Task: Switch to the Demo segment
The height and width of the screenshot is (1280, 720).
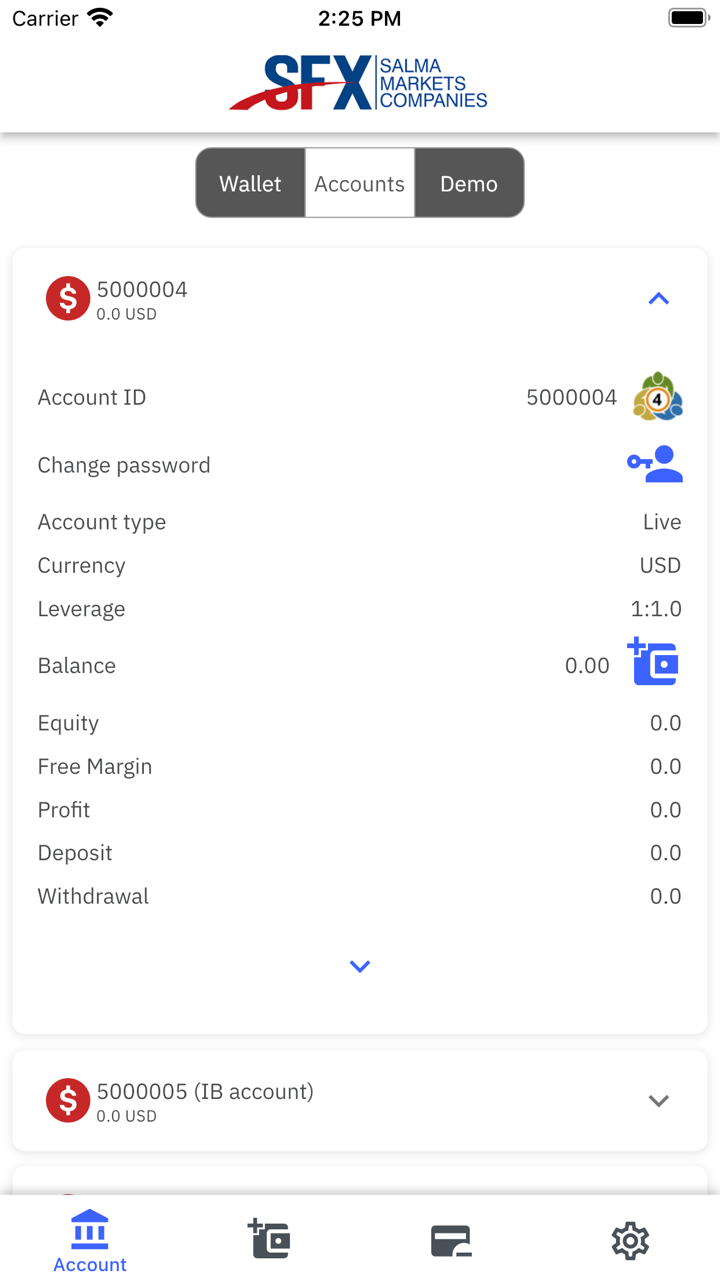Action: click(x=468, y=183)
